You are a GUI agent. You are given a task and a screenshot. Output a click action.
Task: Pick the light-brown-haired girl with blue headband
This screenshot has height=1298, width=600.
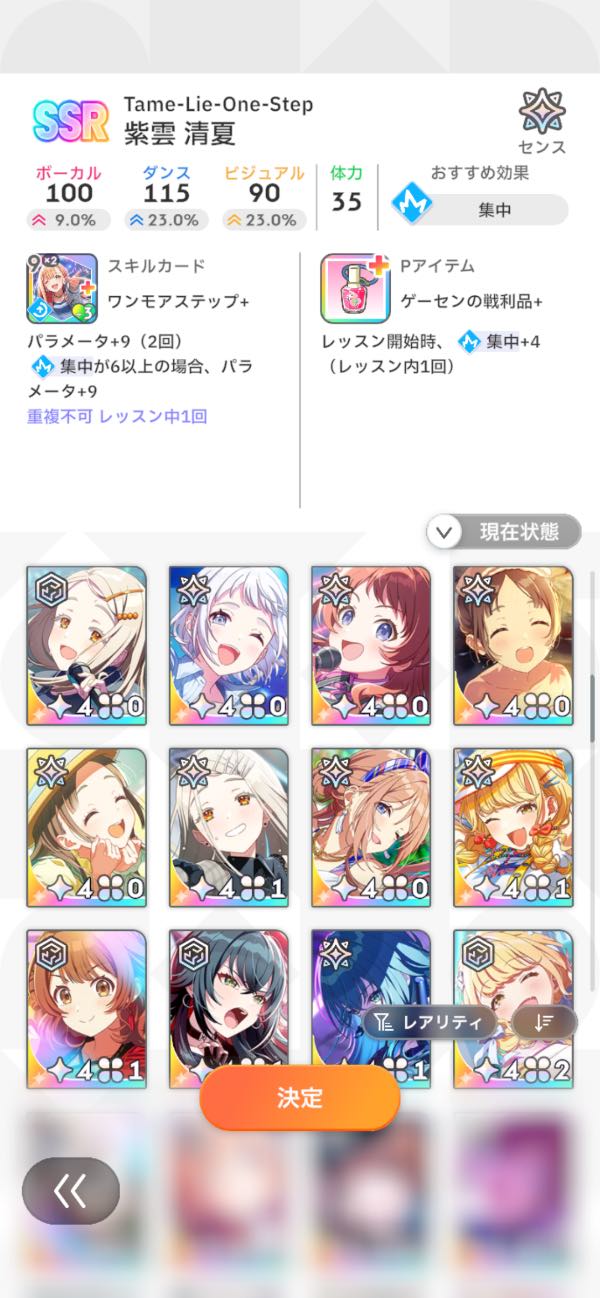point(371,827)
